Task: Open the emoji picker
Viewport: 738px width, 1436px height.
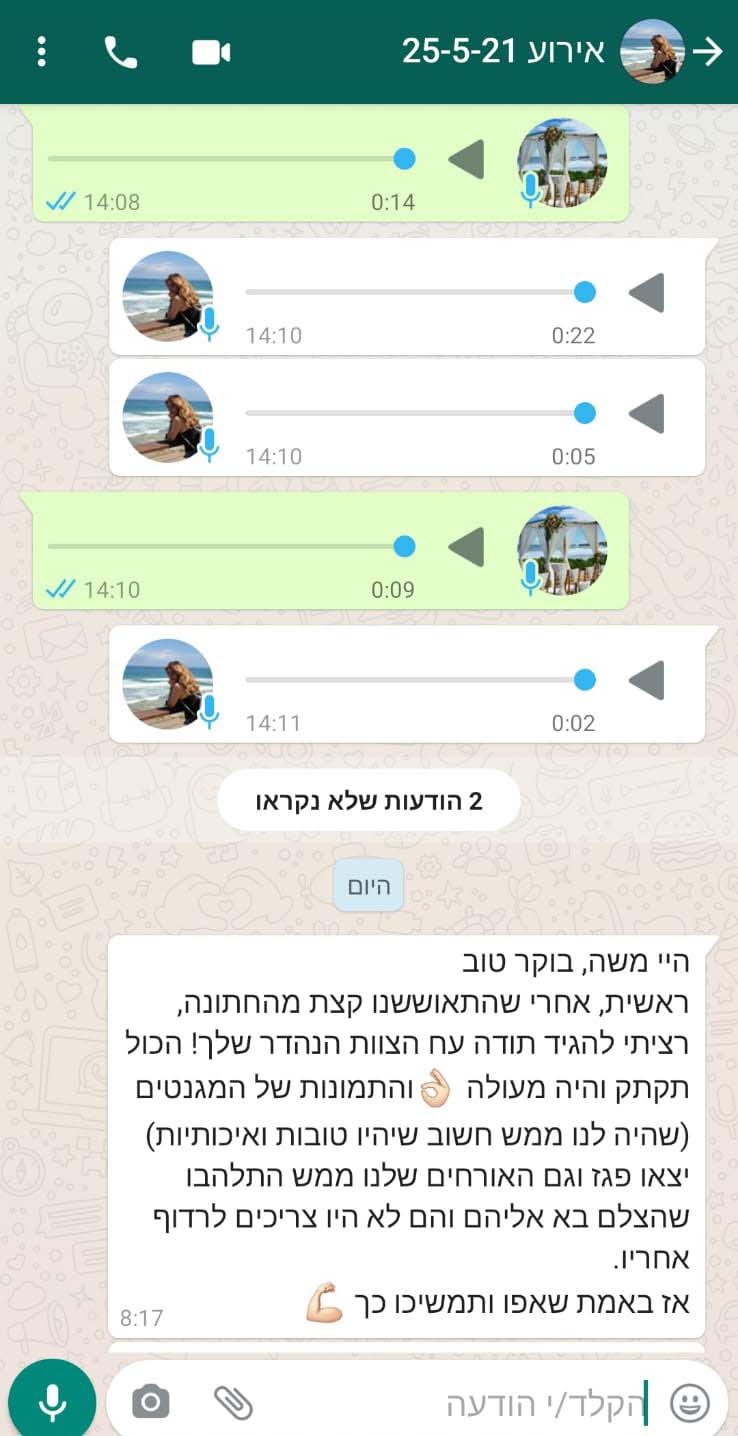Action: (690, 1402)
